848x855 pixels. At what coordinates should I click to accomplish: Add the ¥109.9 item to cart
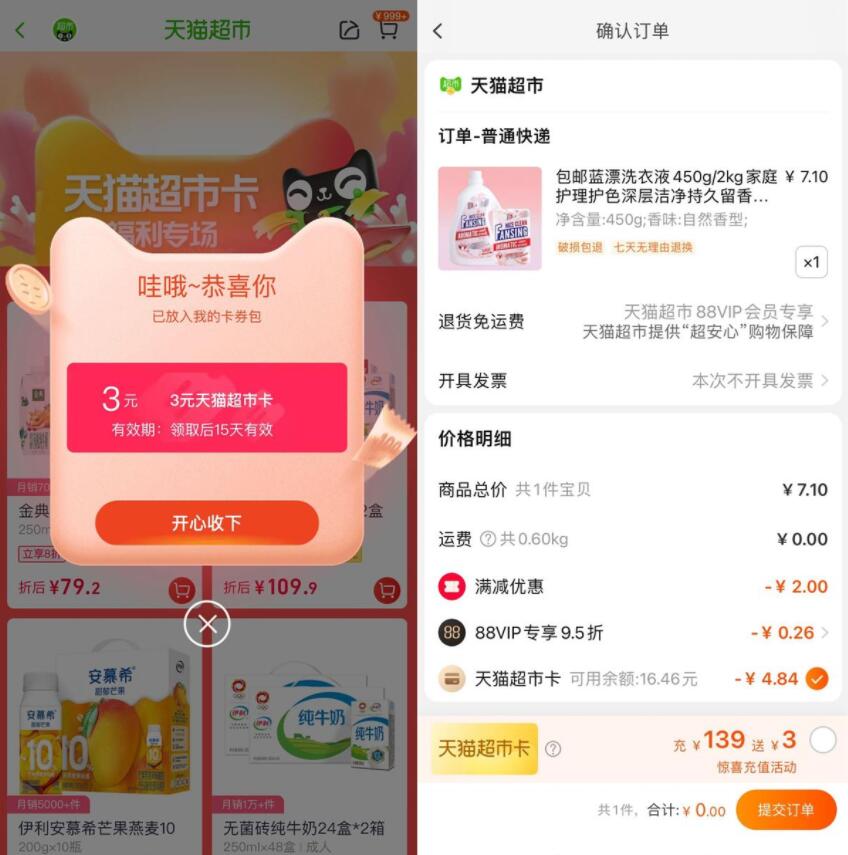(x=386, y=590)
